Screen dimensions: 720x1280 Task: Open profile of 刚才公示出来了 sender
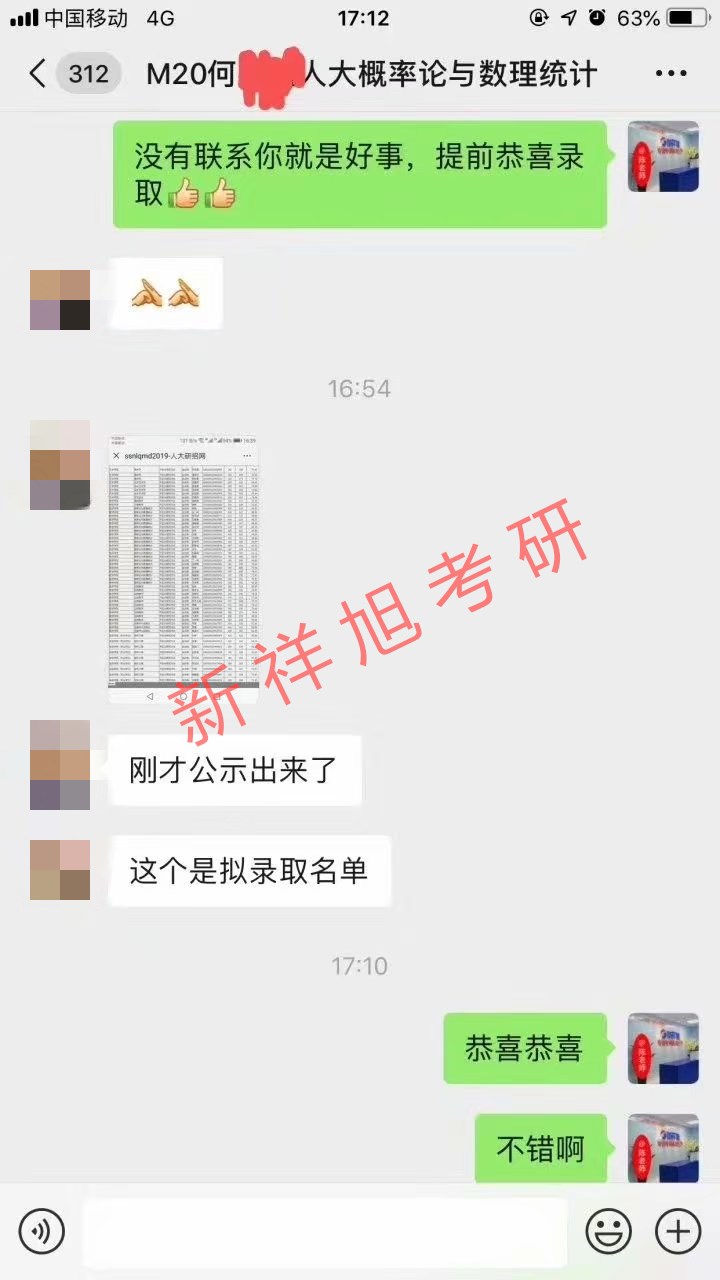[x=60, y=765]
